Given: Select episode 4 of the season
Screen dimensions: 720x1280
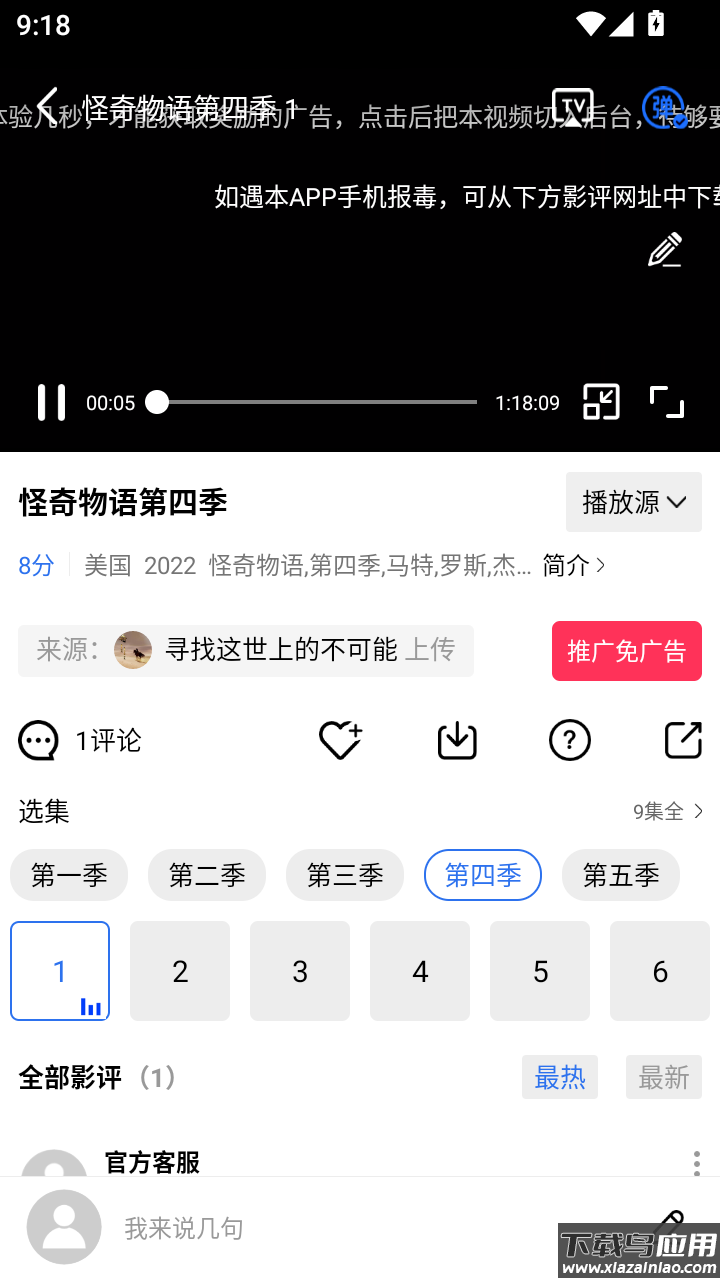Looking at the screenshot, I should (x=420, y=970).
